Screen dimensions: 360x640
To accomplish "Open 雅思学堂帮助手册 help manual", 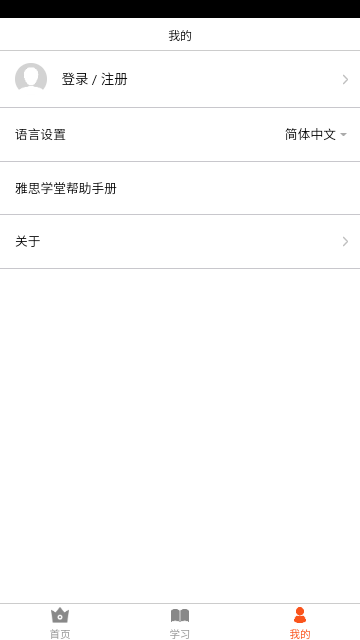I will pos(180,188).
